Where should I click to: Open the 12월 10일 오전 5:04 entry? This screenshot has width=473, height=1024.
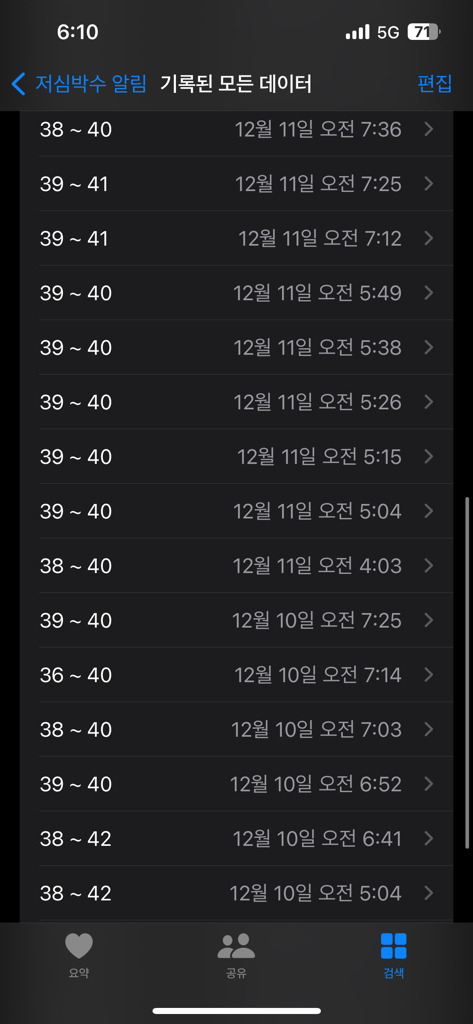tap(236, 893)
